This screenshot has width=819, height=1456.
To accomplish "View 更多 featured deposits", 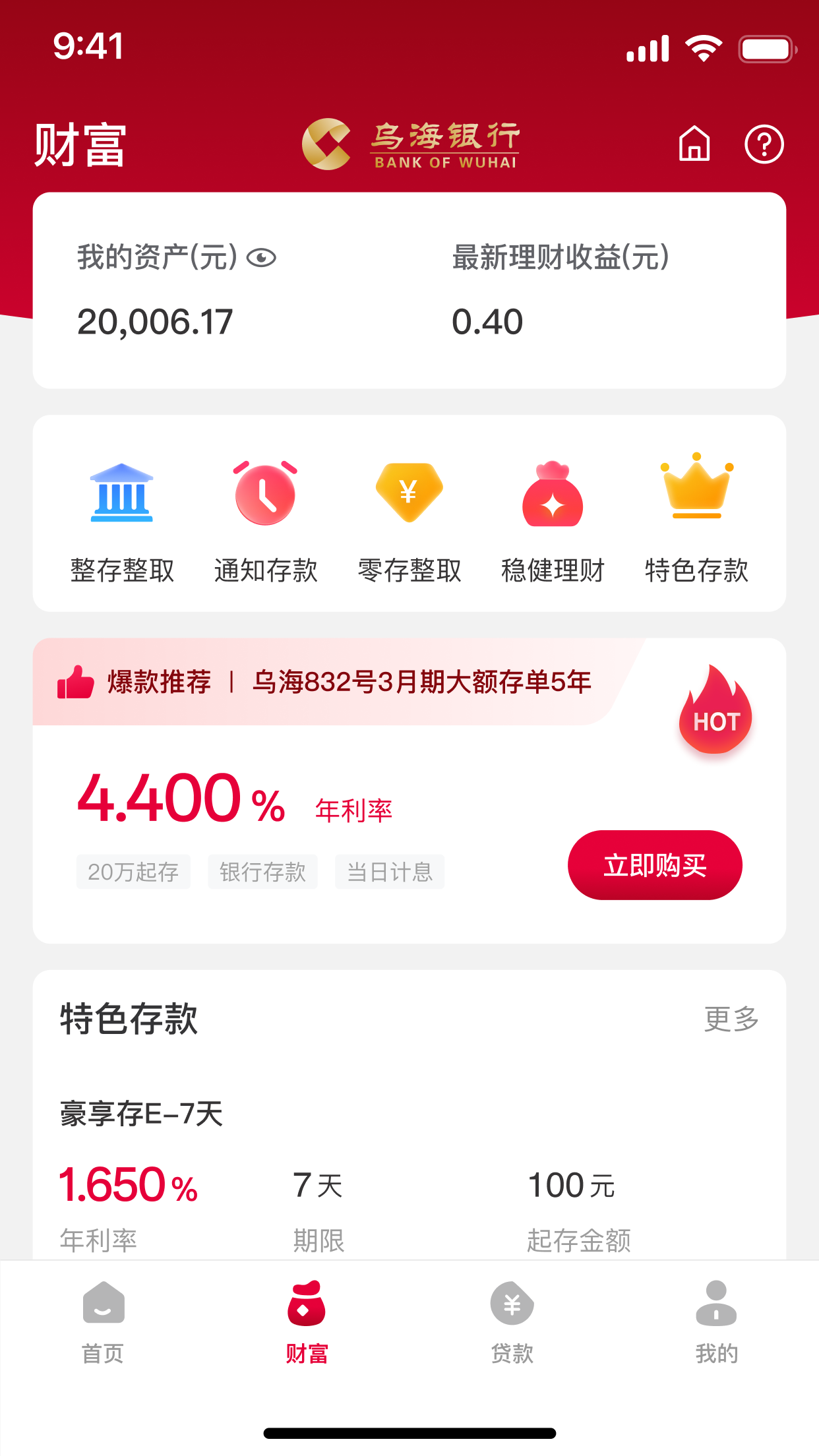I will [731, 1019].
